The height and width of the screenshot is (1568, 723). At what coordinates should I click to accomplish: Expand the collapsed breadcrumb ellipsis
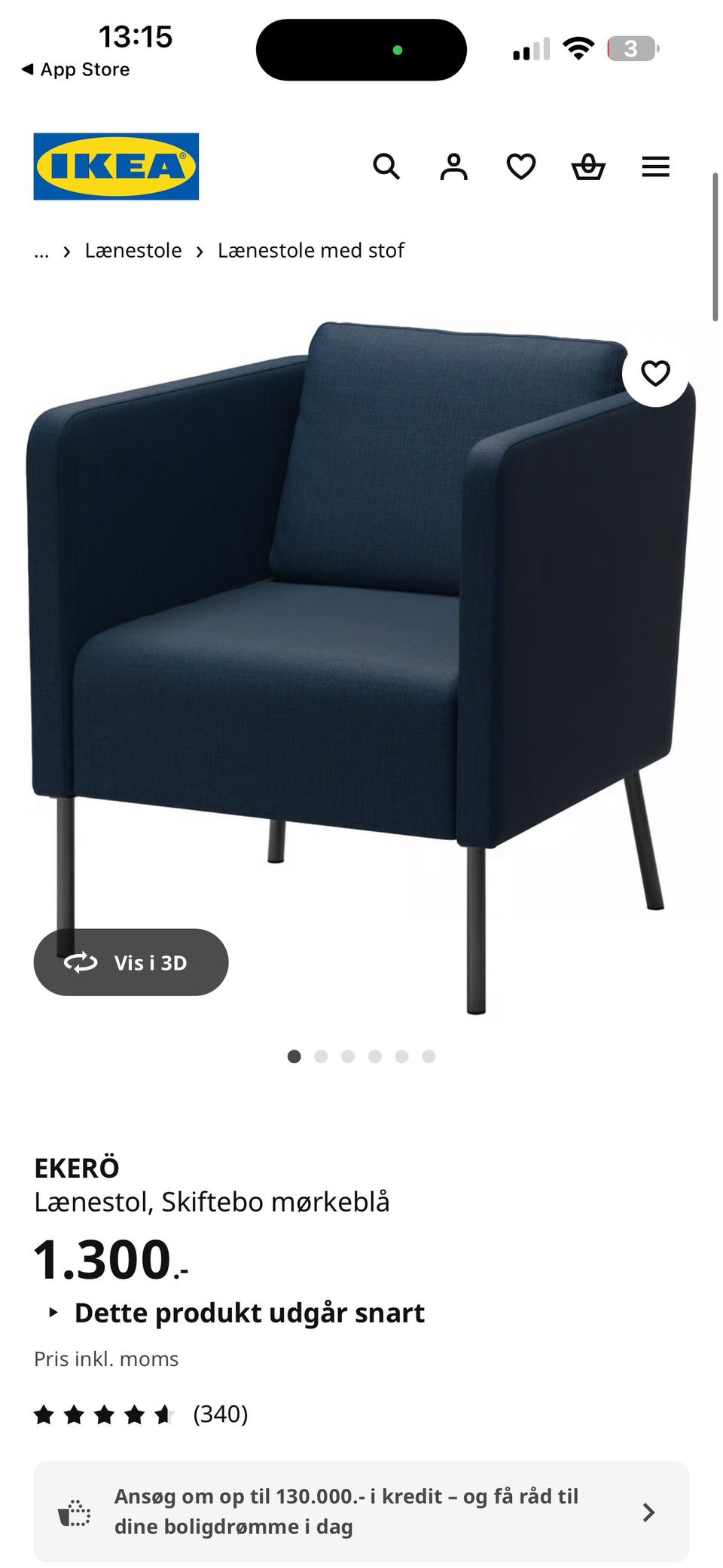tap(41, 252)
